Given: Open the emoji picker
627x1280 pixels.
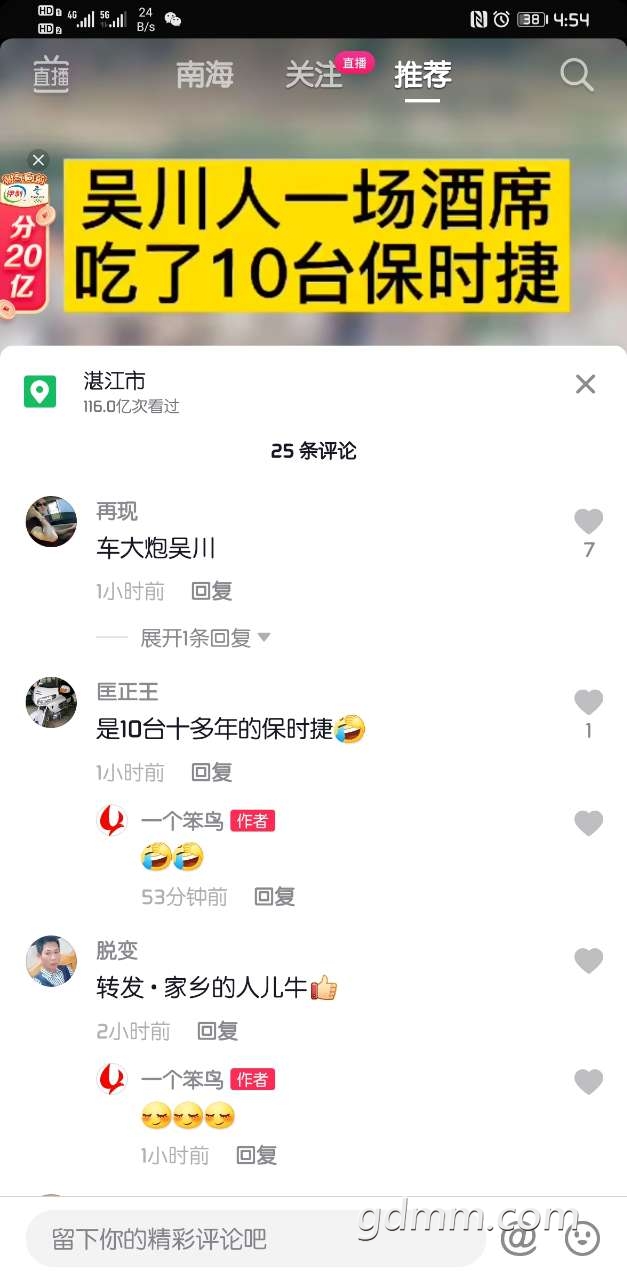Looking at the screenshot, I should tap(582, 1240).
